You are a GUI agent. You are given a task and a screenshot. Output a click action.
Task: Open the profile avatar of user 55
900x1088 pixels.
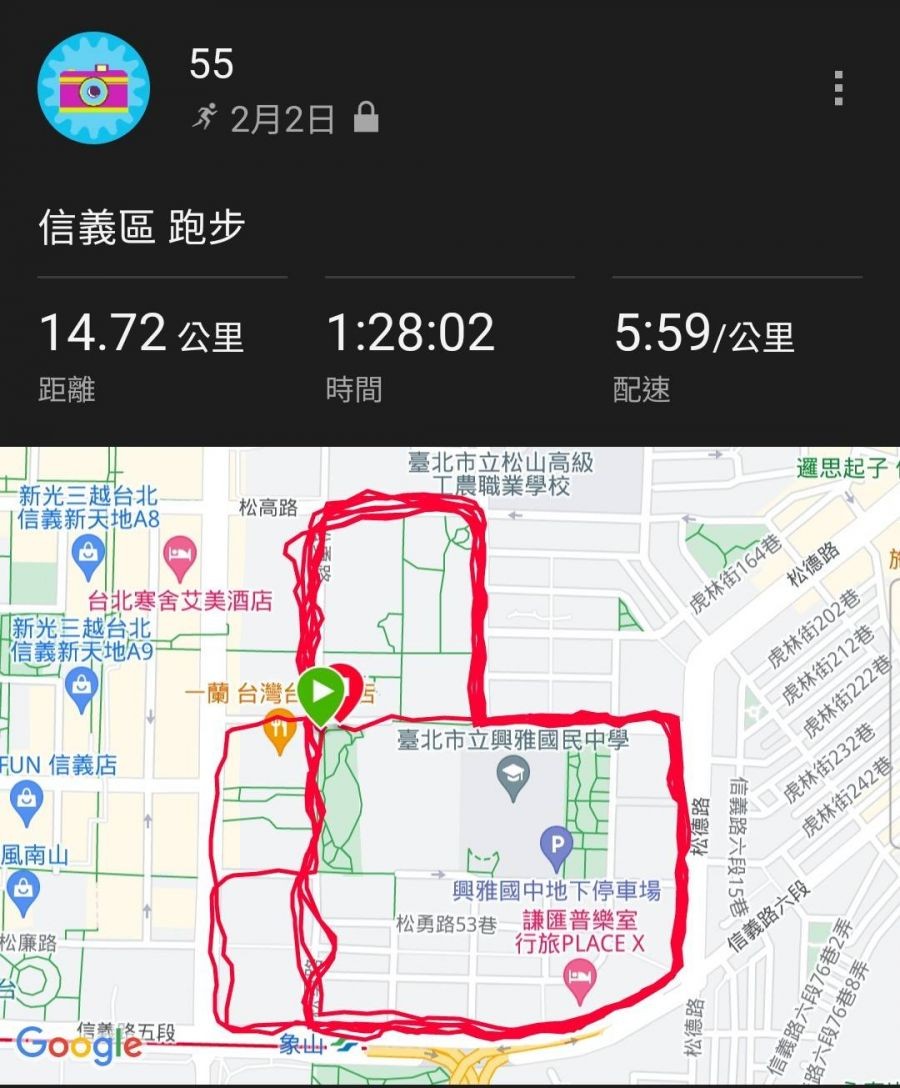pos(93,88)
